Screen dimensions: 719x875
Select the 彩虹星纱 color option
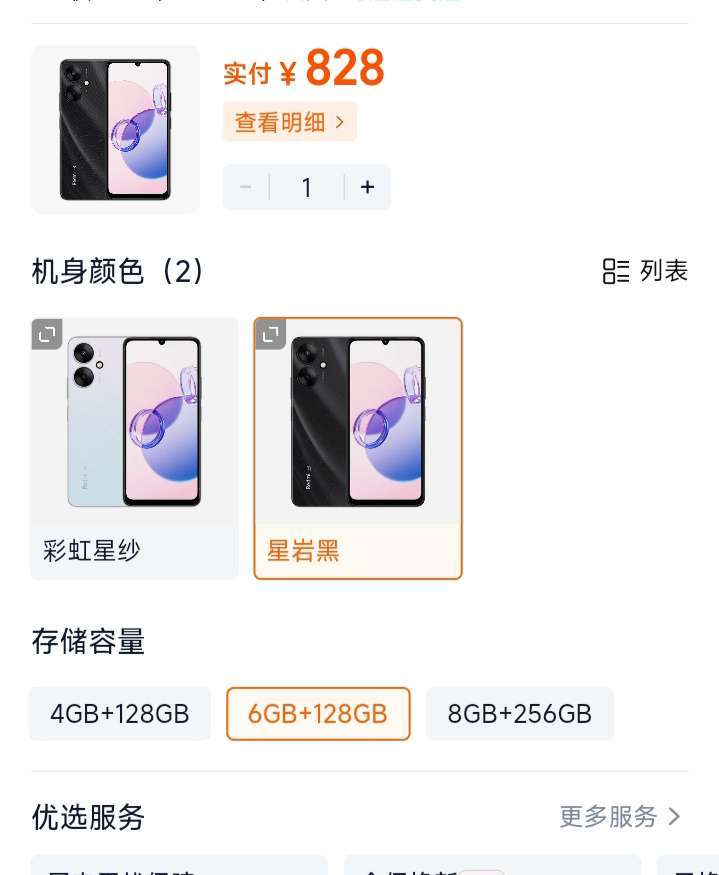coord(134,448)
